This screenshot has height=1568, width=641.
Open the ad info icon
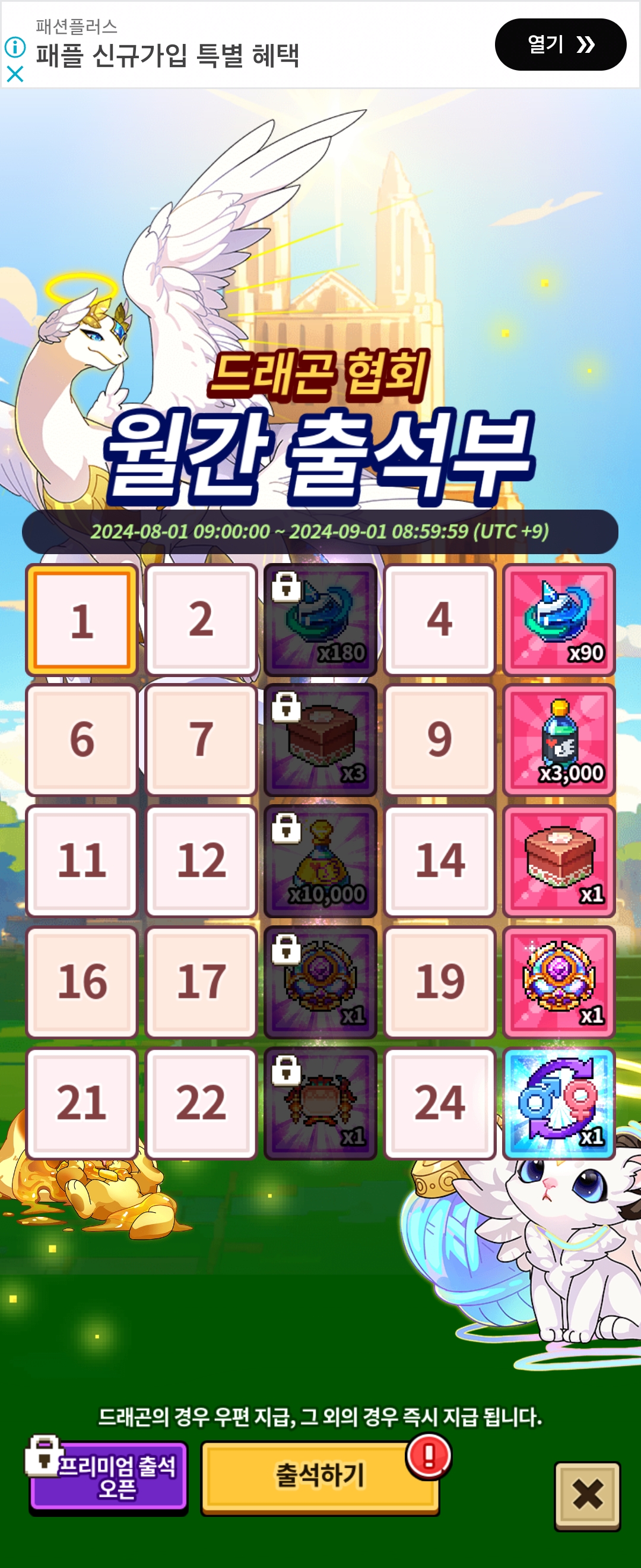15,47
